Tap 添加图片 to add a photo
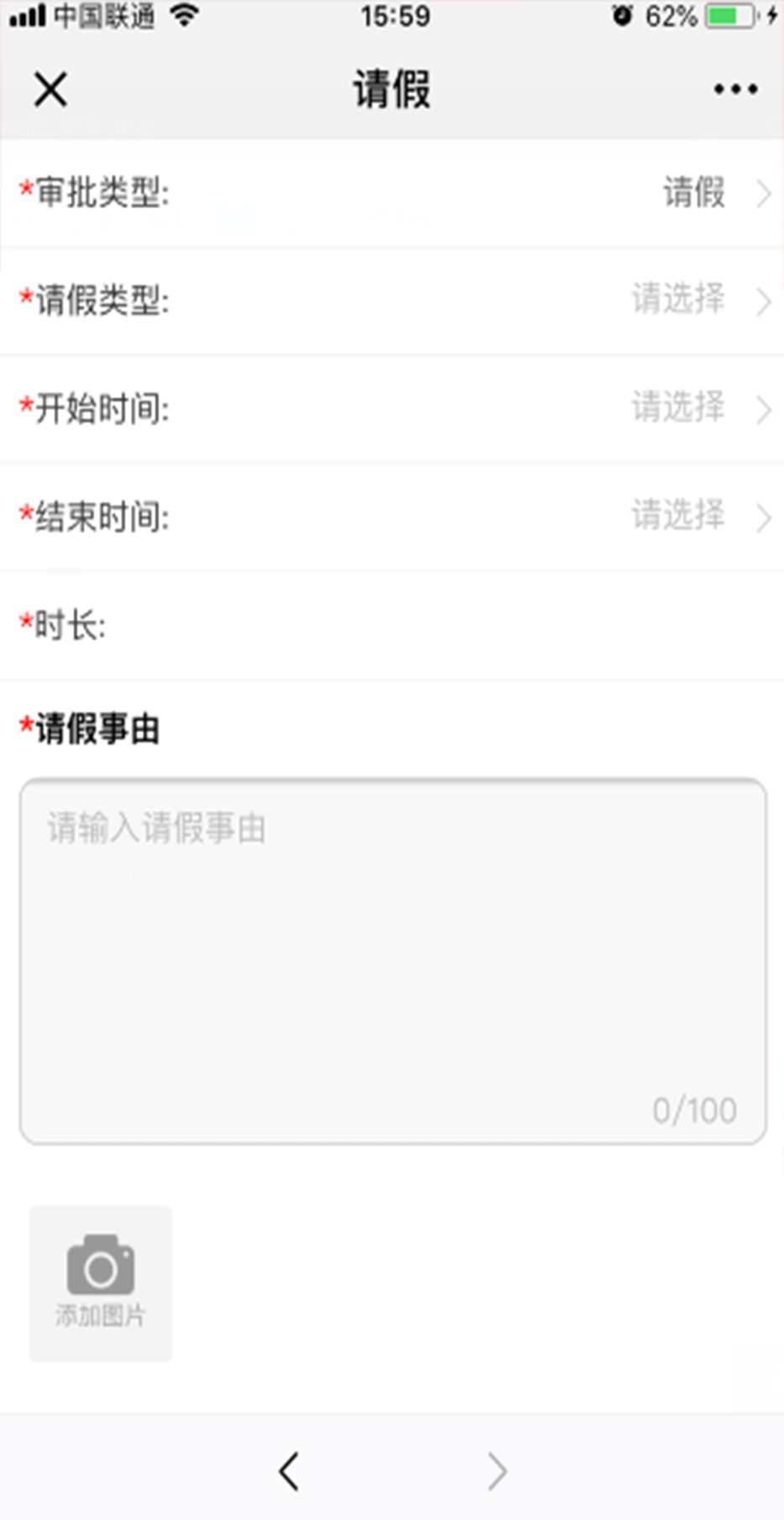 pos(101,1282)
